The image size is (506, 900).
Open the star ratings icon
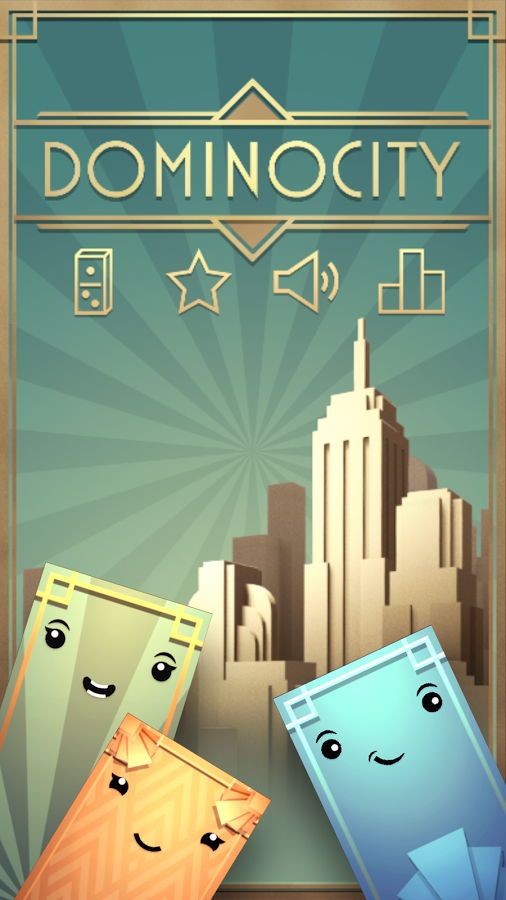198,282
